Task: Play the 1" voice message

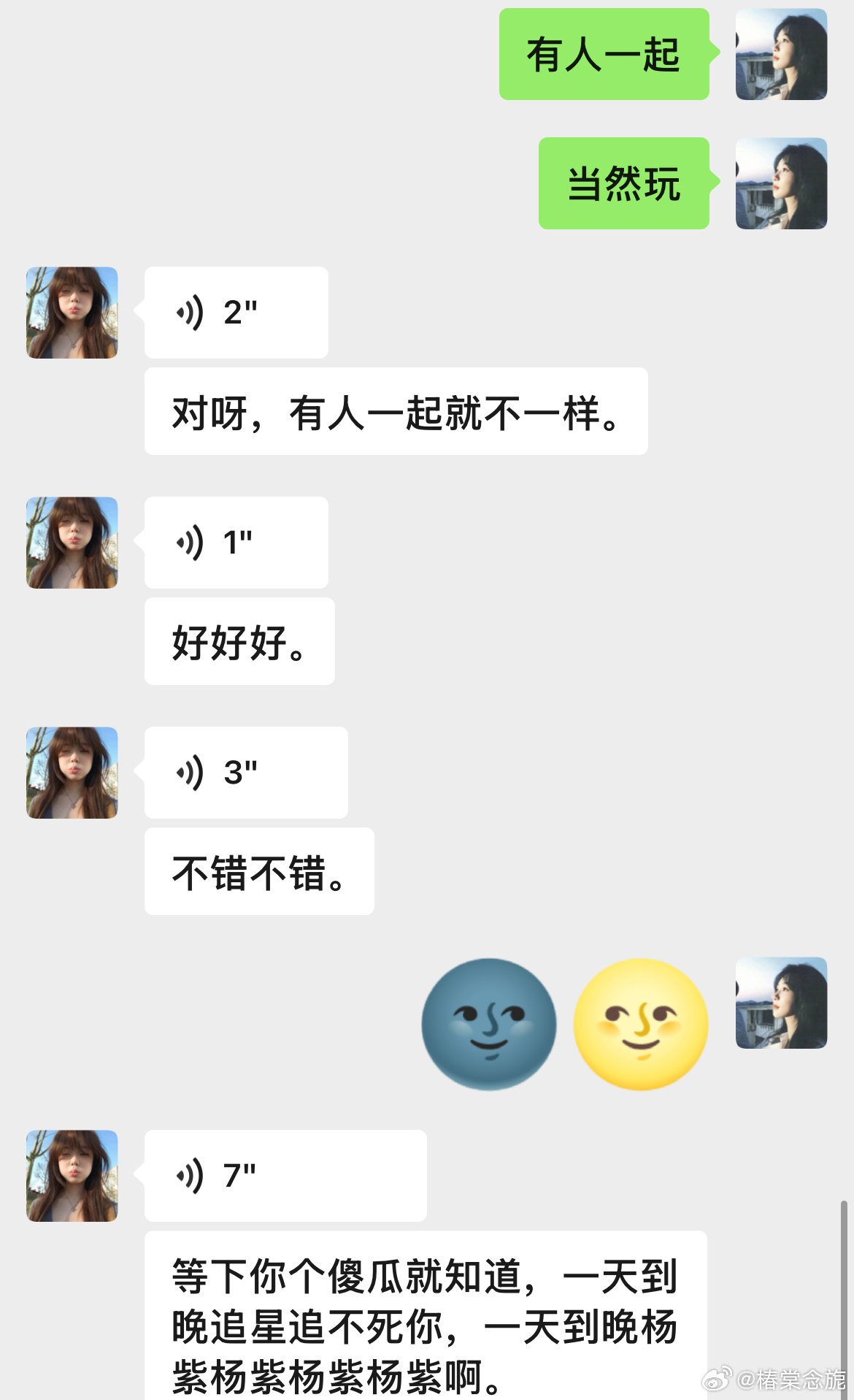Action: tap(236, 543)
